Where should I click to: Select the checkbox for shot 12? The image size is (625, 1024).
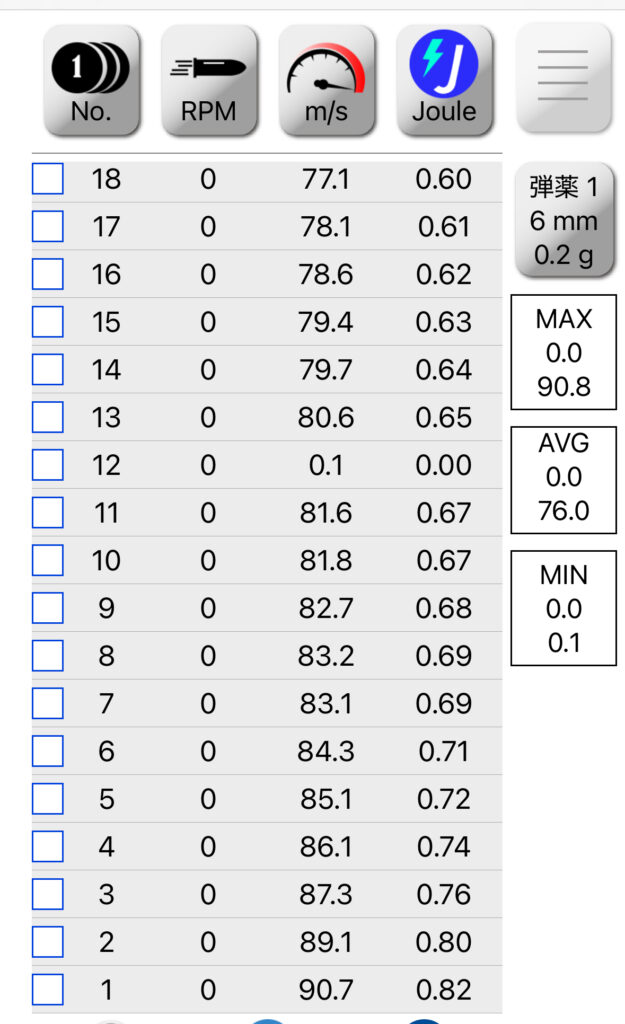(48, 465)
